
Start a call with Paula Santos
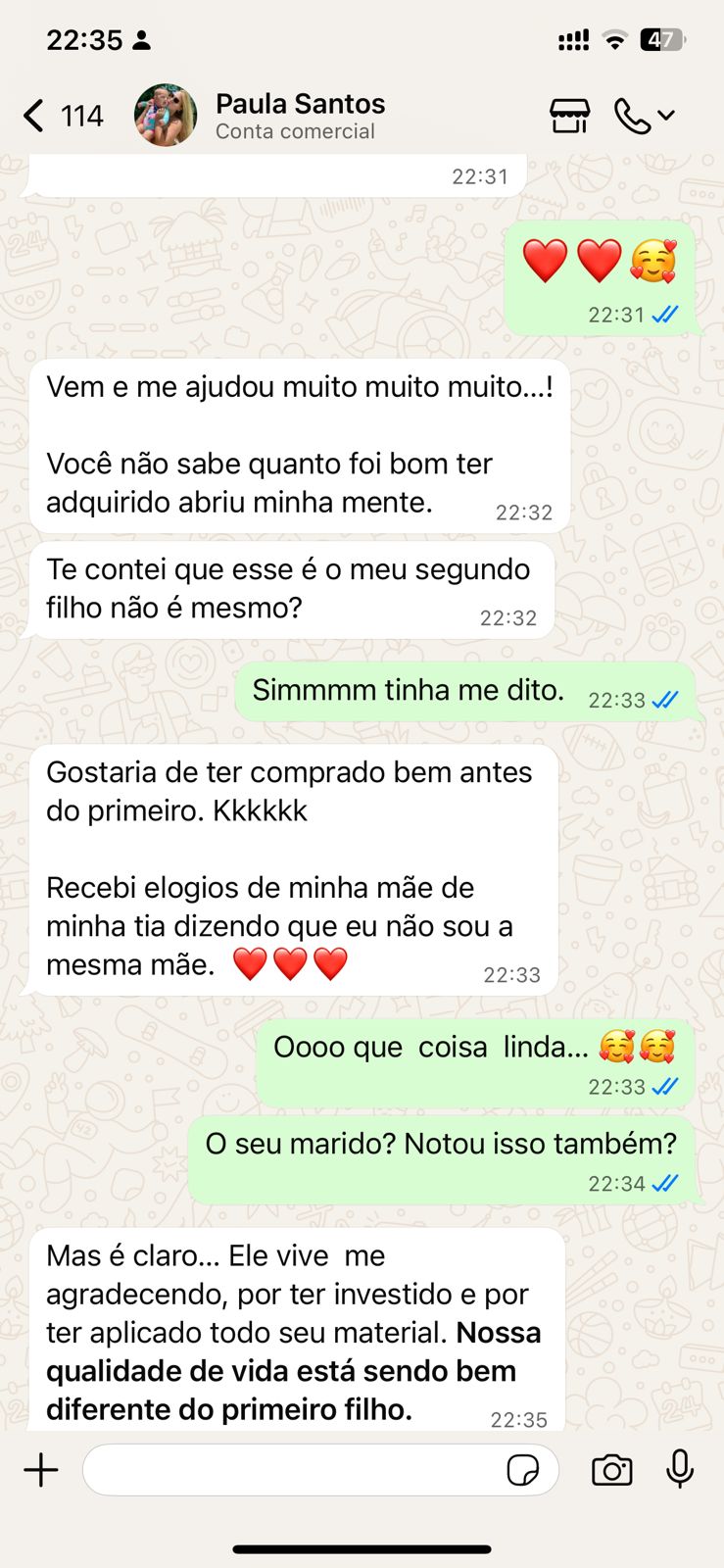633,116
